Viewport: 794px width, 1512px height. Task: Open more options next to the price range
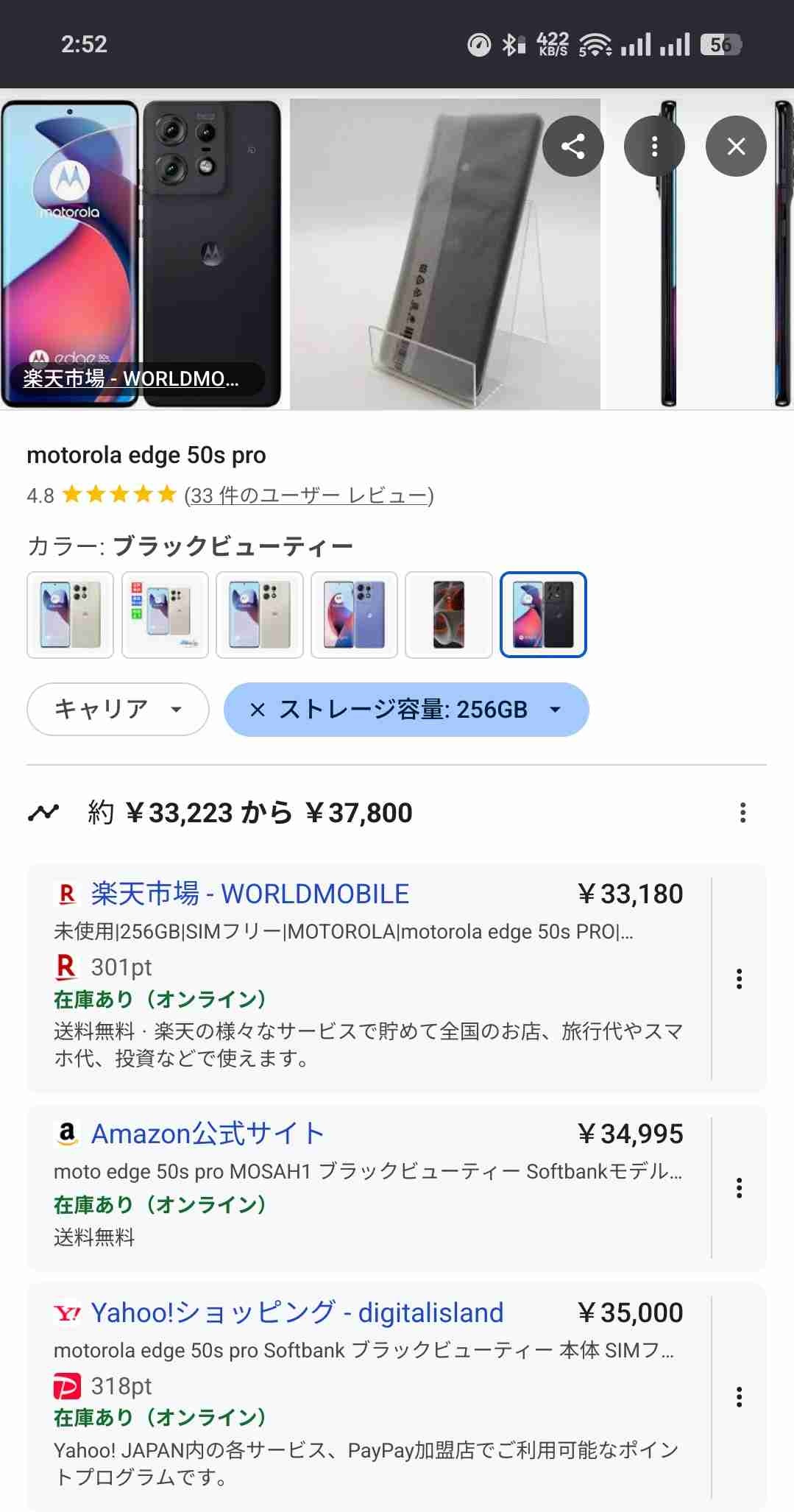click(742, 813)
